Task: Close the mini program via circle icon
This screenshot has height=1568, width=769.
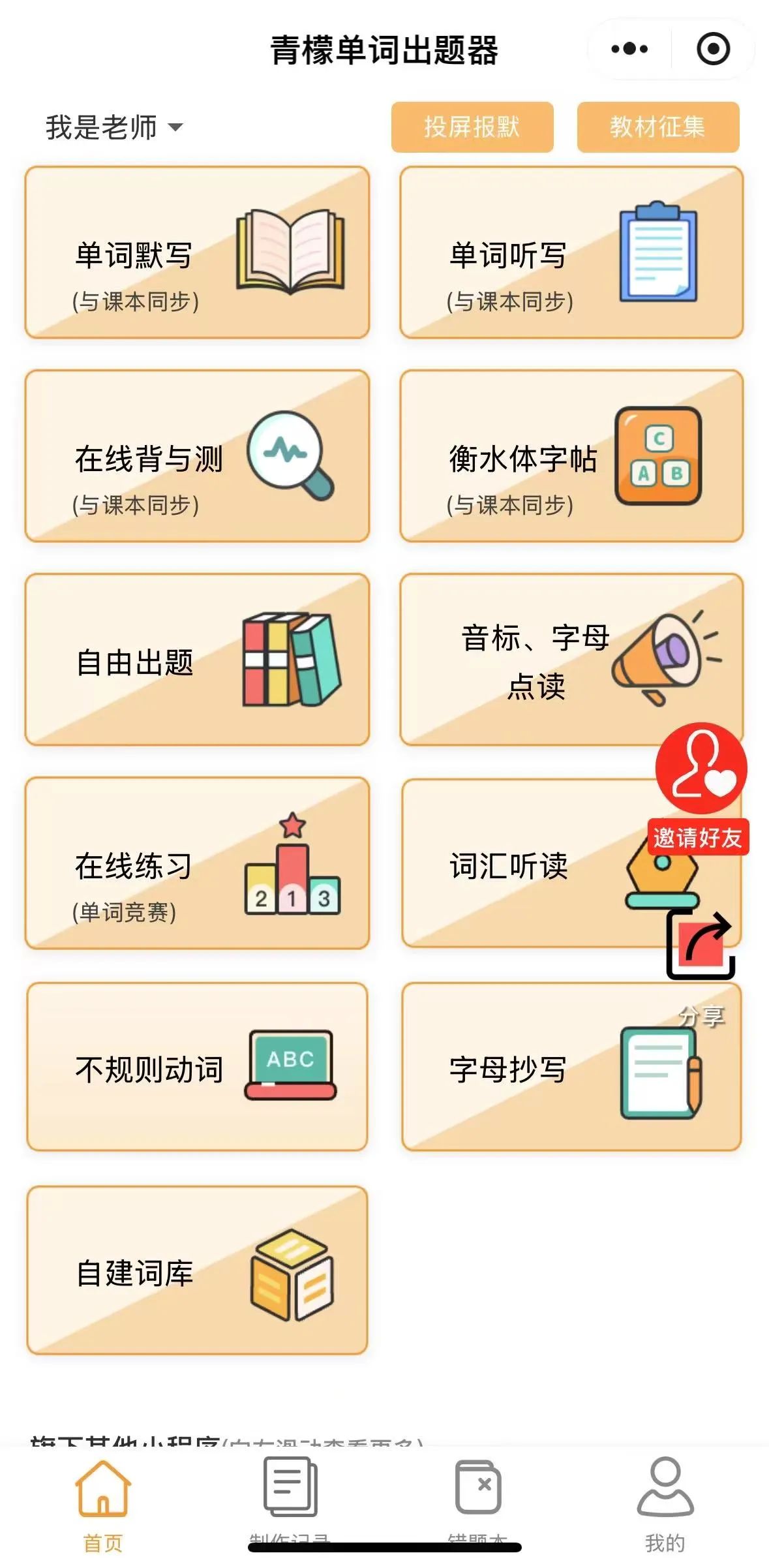Action: coord(713,49)
